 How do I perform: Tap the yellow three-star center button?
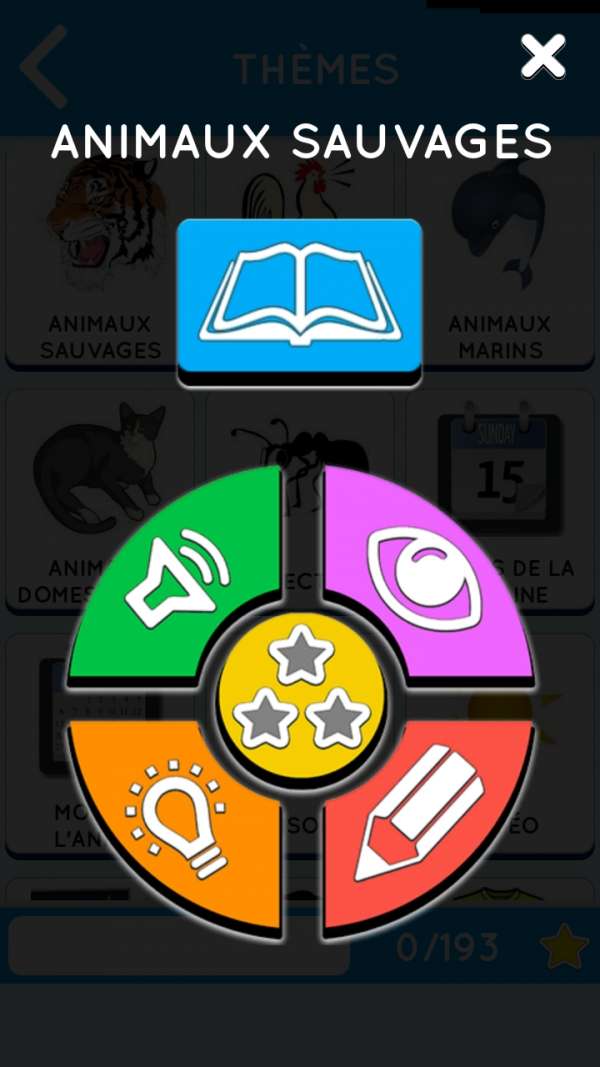[x=301, y=699]
